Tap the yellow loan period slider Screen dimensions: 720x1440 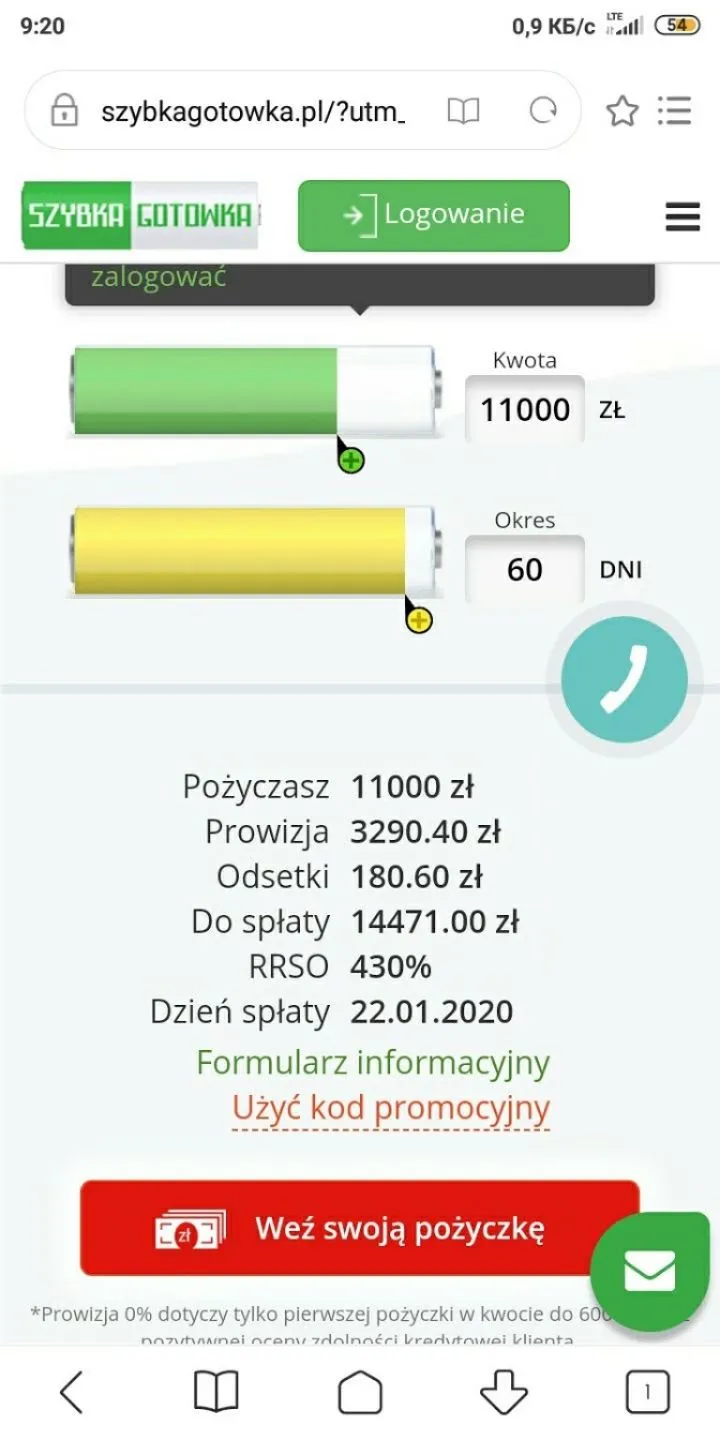pos(254,551)
